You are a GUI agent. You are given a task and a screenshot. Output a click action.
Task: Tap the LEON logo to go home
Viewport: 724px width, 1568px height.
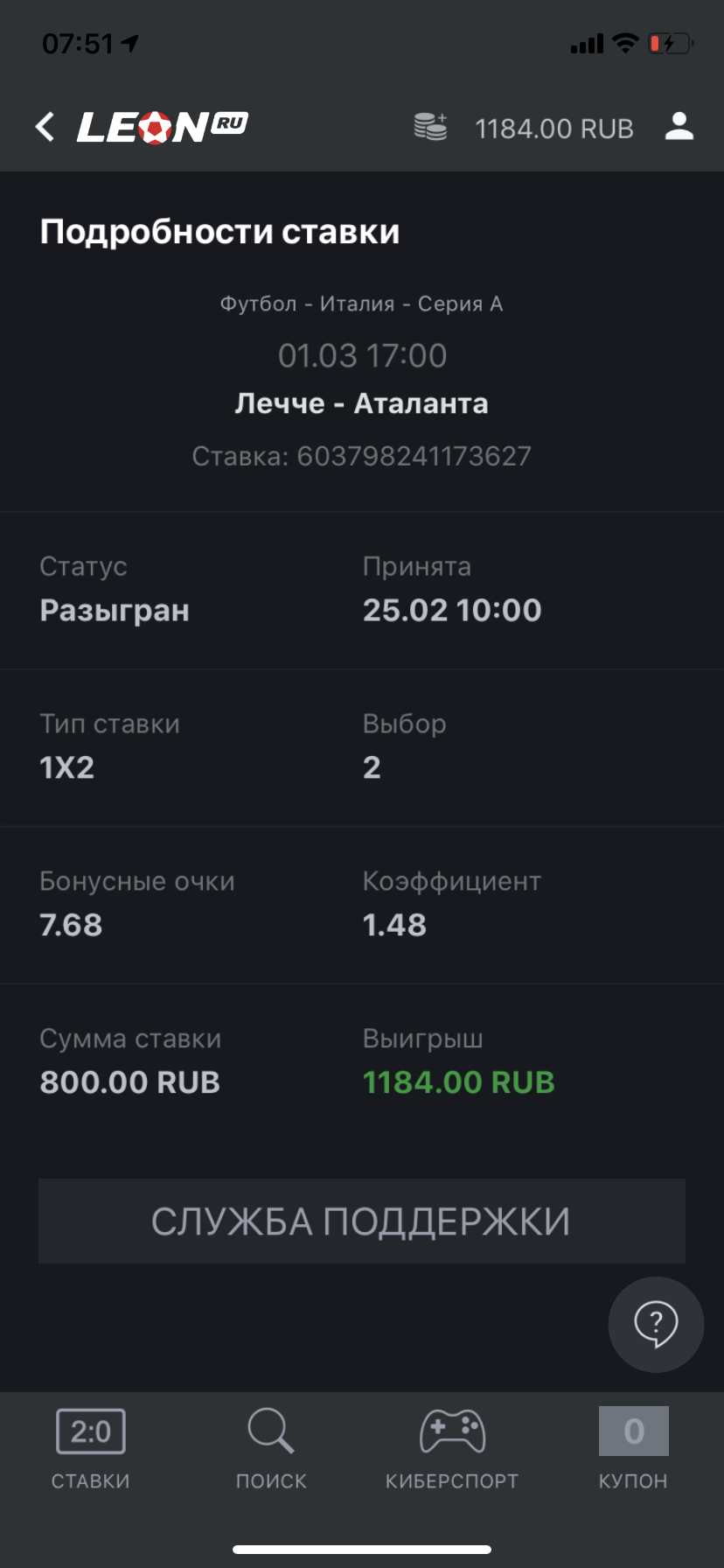click(x=162, y=127)
